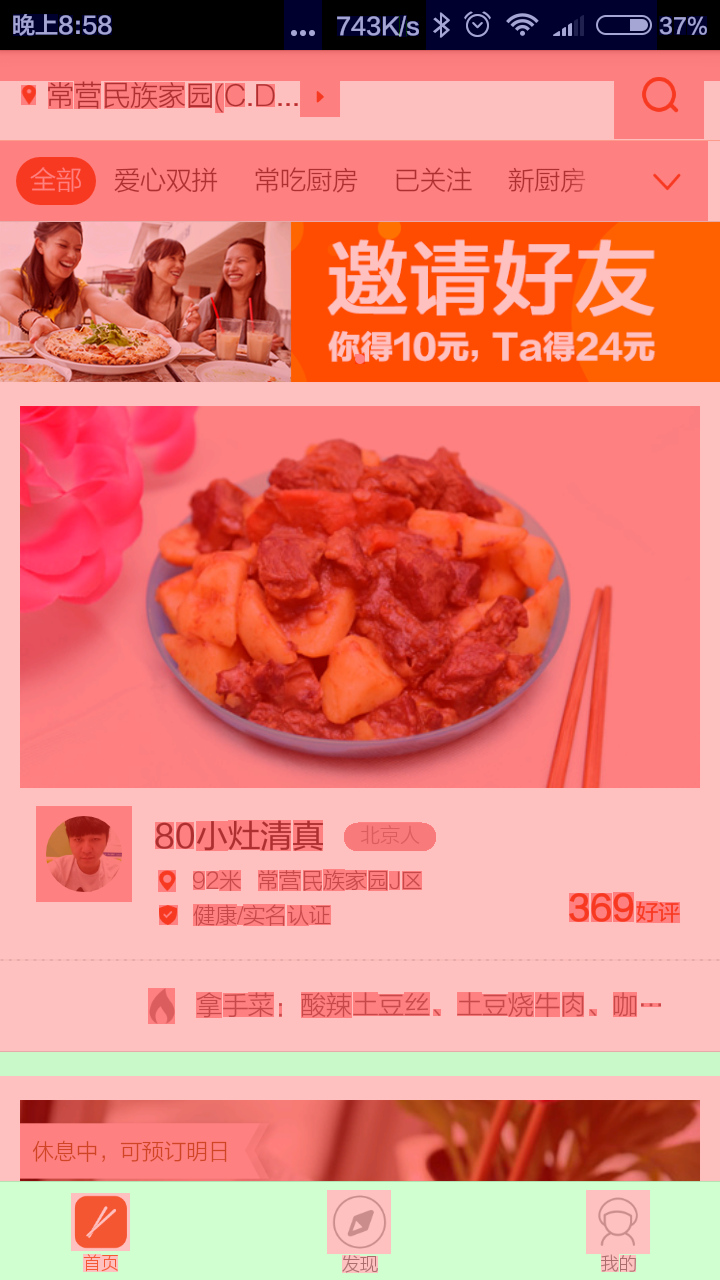The width and height of the screenshot is (720, 1280).
Task: Open the 邀请好友 banner
Action: 360,302
